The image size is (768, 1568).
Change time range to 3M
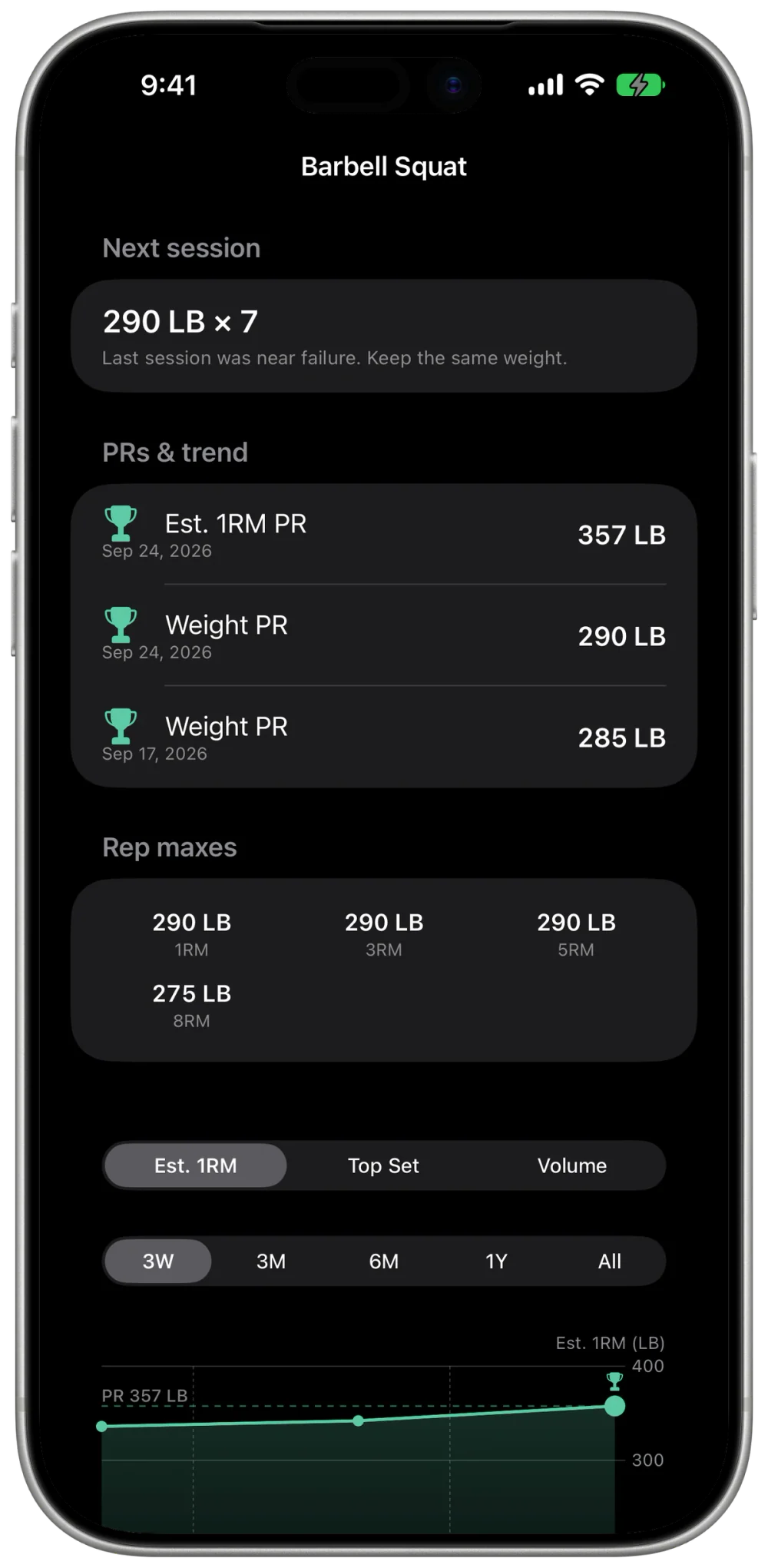click(x=271, y=1261)
